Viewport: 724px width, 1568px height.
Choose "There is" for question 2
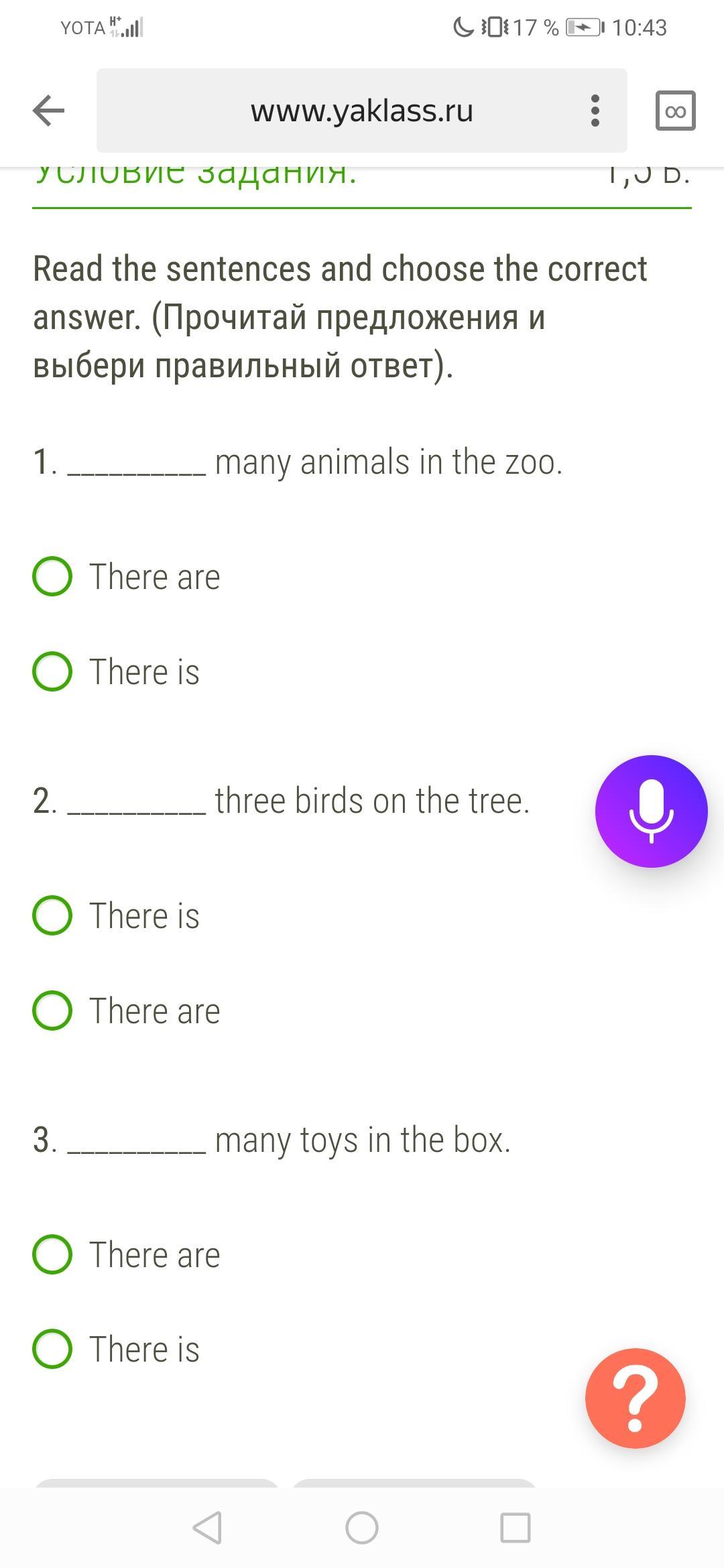[52, 915]
